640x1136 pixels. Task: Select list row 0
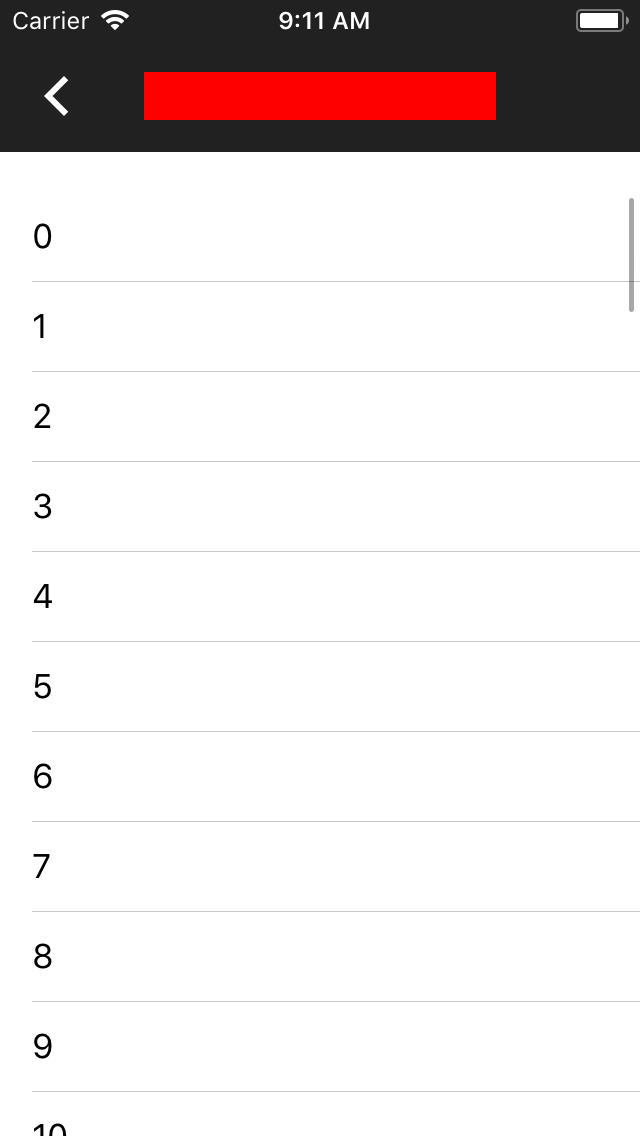(x=320, y=237)
